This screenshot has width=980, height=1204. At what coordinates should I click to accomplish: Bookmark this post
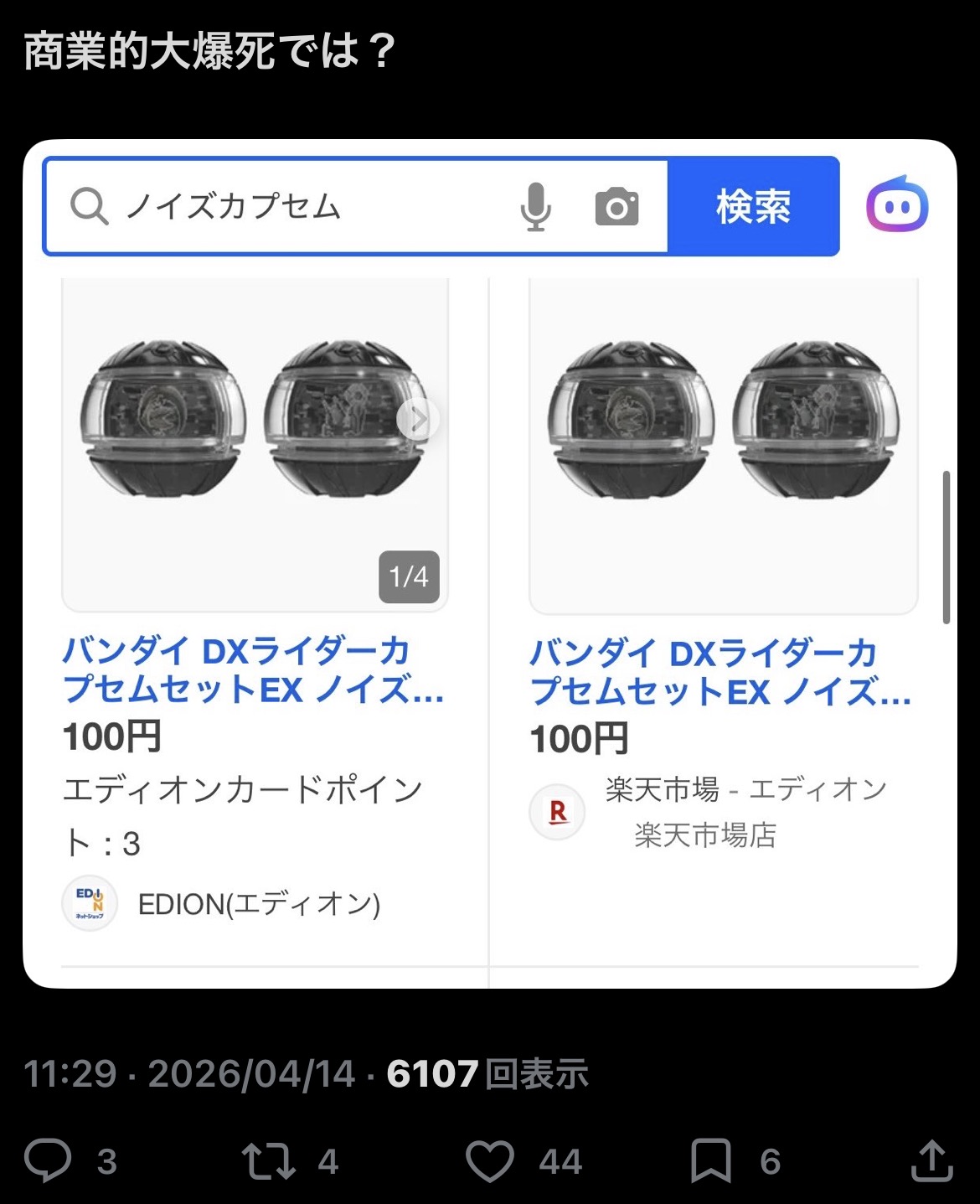click(x=710, y=1160)
